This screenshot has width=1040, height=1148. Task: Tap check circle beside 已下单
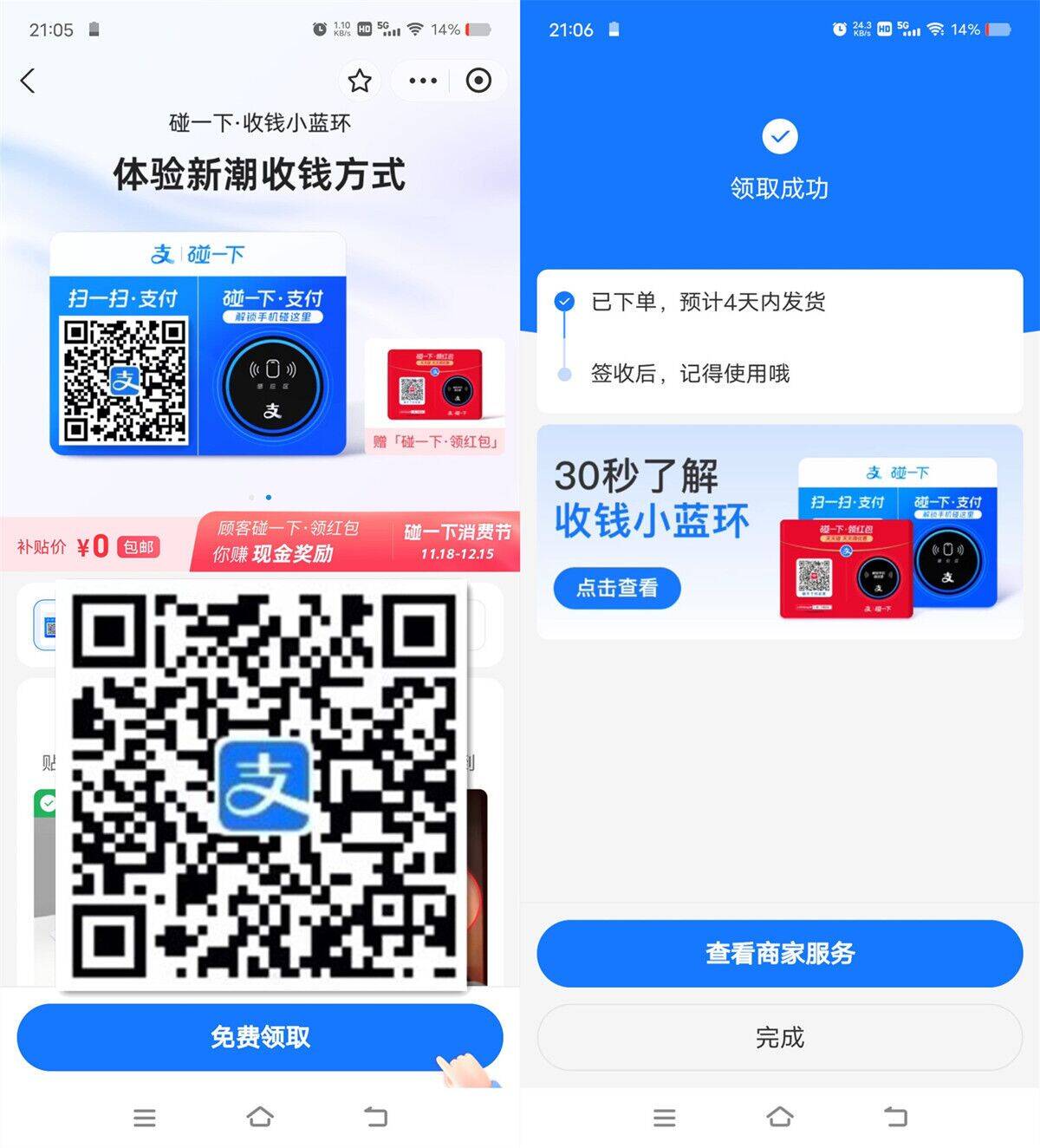[566, 302]
